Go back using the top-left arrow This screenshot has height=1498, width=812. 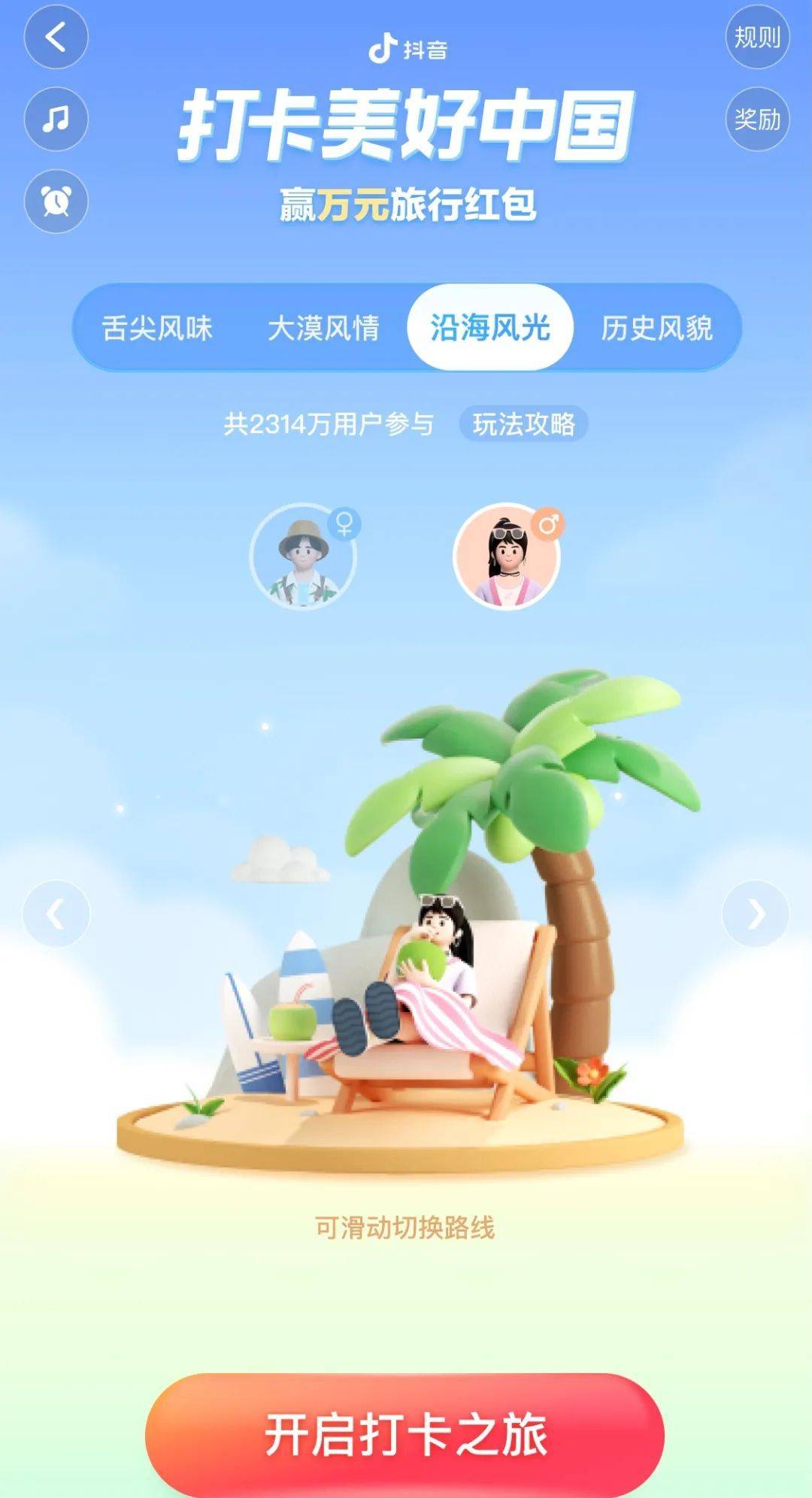tap(56, 36)
